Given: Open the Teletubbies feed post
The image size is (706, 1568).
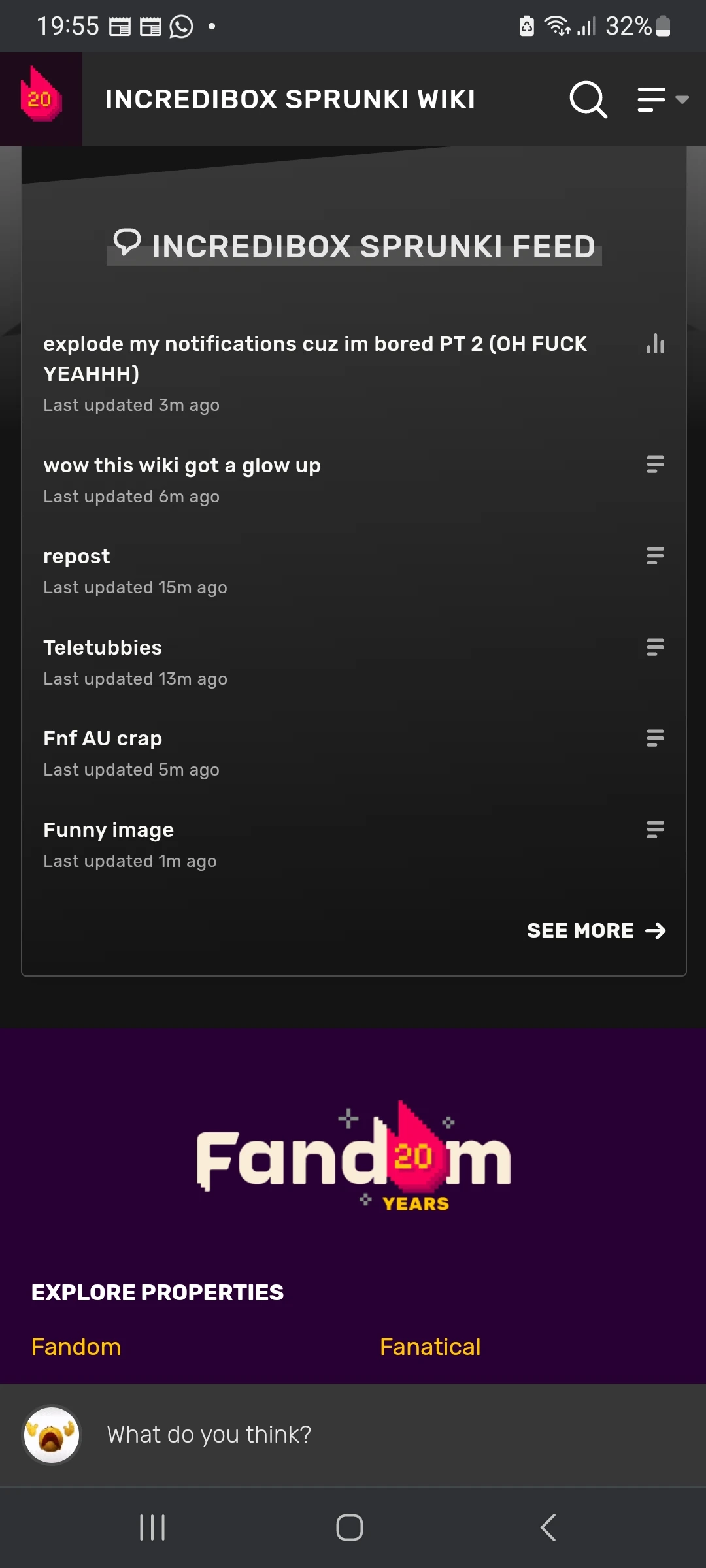Looking at the screenshot, I should point(103,647).
